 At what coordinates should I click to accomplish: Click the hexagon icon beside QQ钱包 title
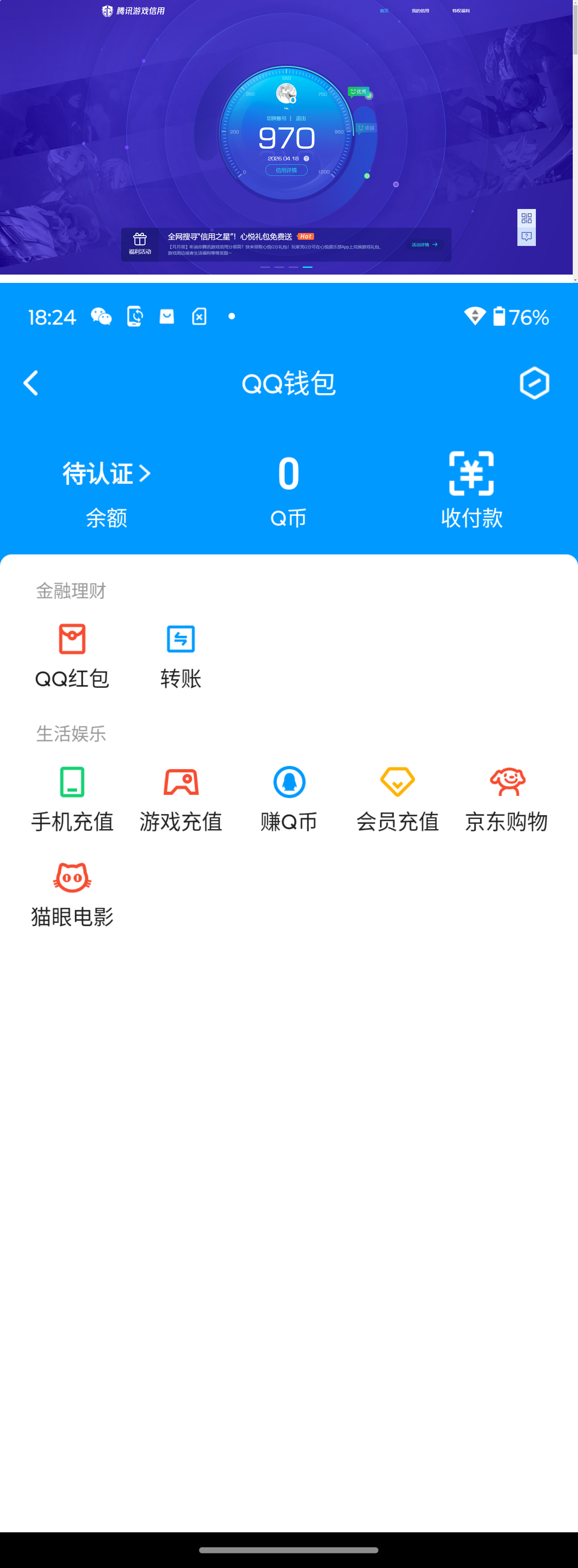pos(534,383)
